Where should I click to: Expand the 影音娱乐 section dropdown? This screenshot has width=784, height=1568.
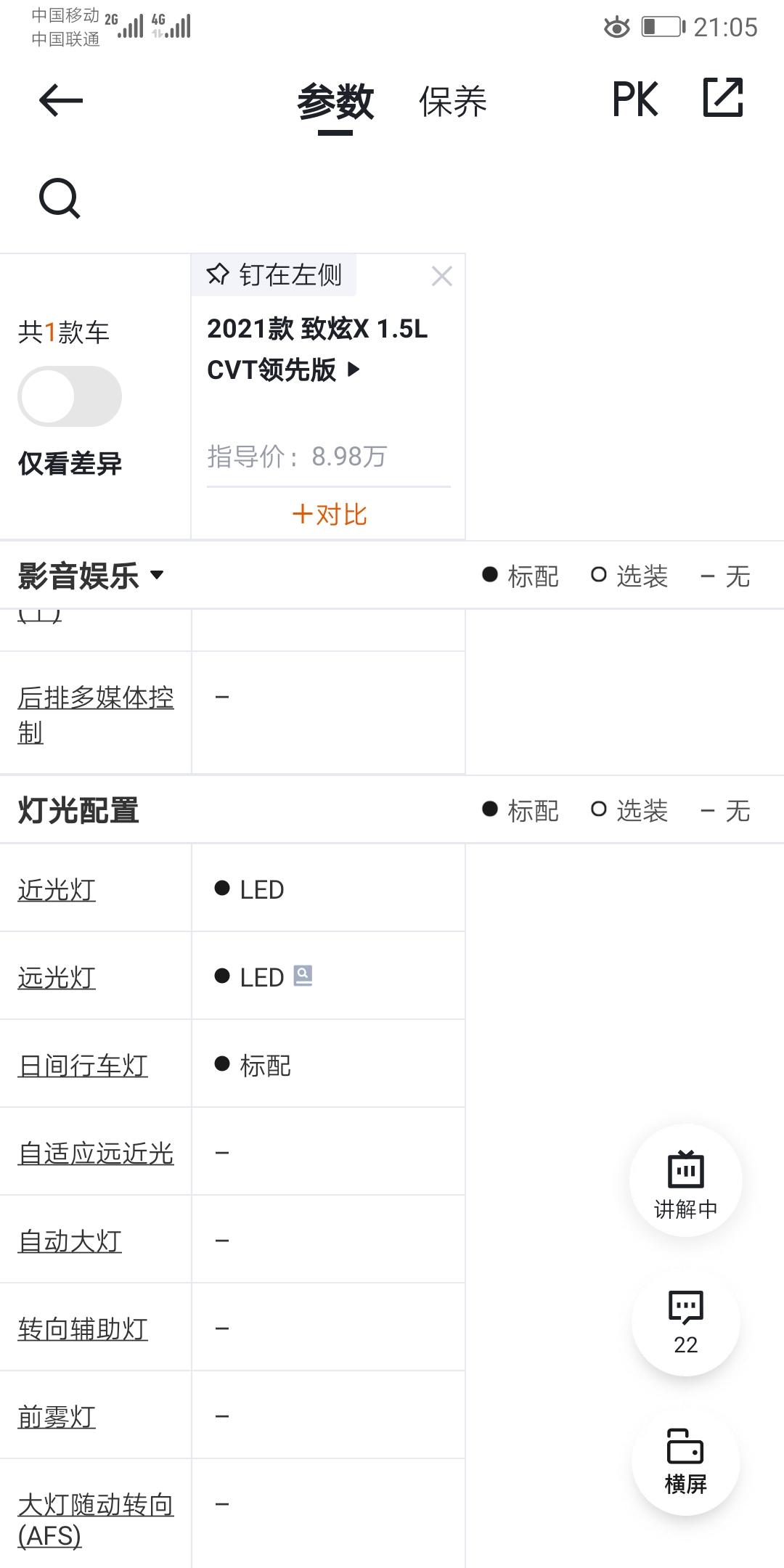pos(91,576)
